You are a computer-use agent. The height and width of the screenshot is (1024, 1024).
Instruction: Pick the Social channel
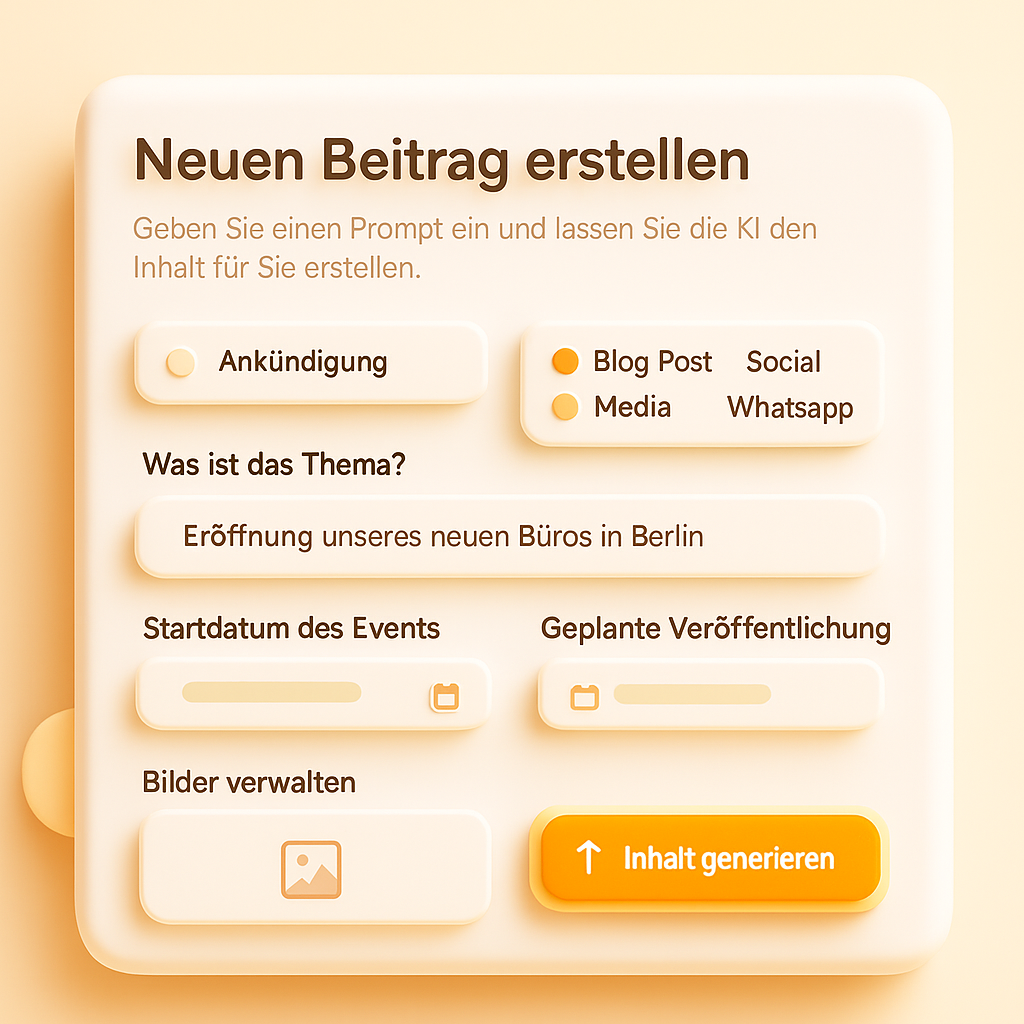[x=783, y=362]
